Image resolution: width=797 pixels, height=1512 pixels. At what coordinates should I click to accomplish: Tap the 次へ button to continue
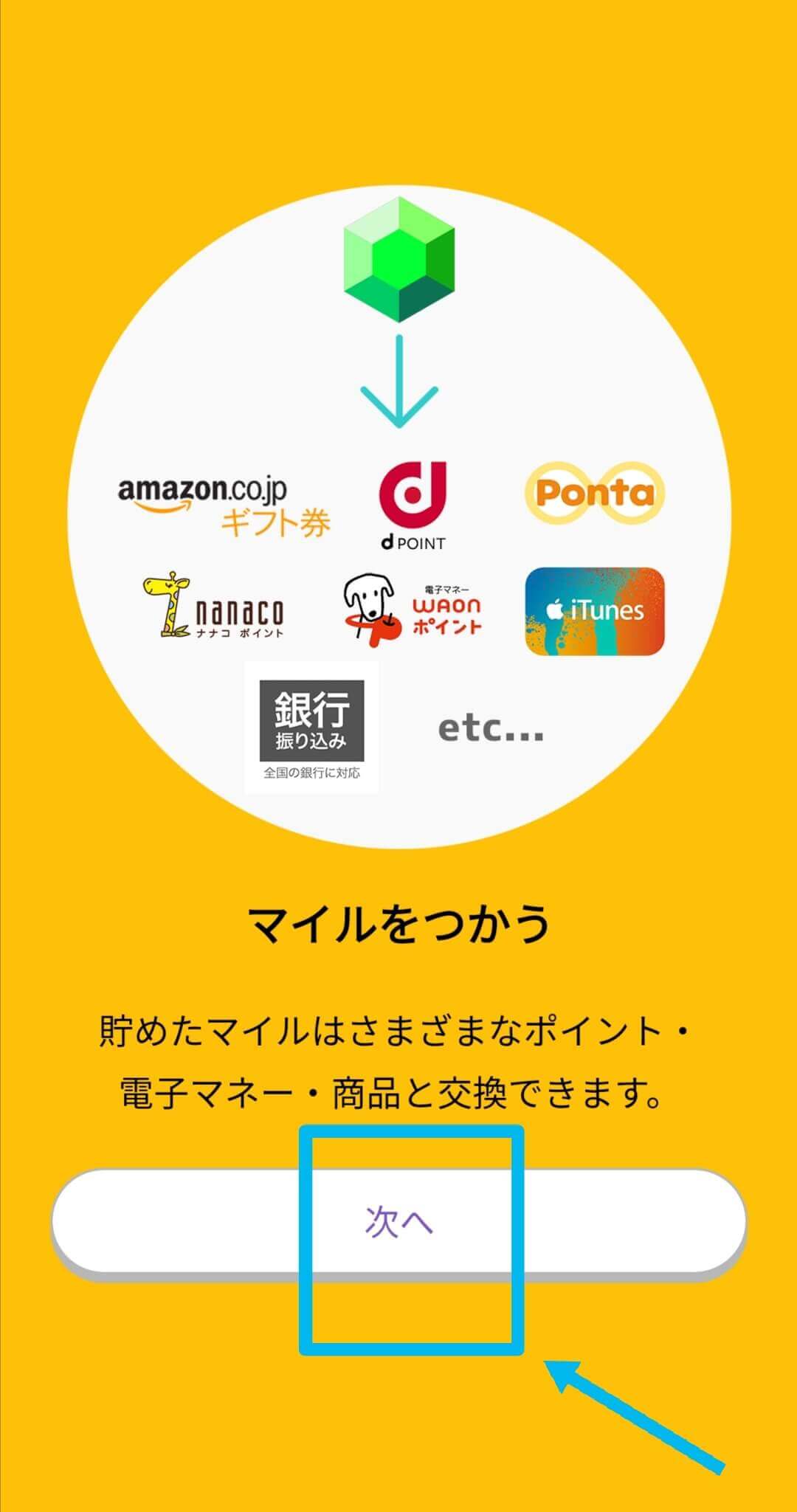click(398, 1221)
